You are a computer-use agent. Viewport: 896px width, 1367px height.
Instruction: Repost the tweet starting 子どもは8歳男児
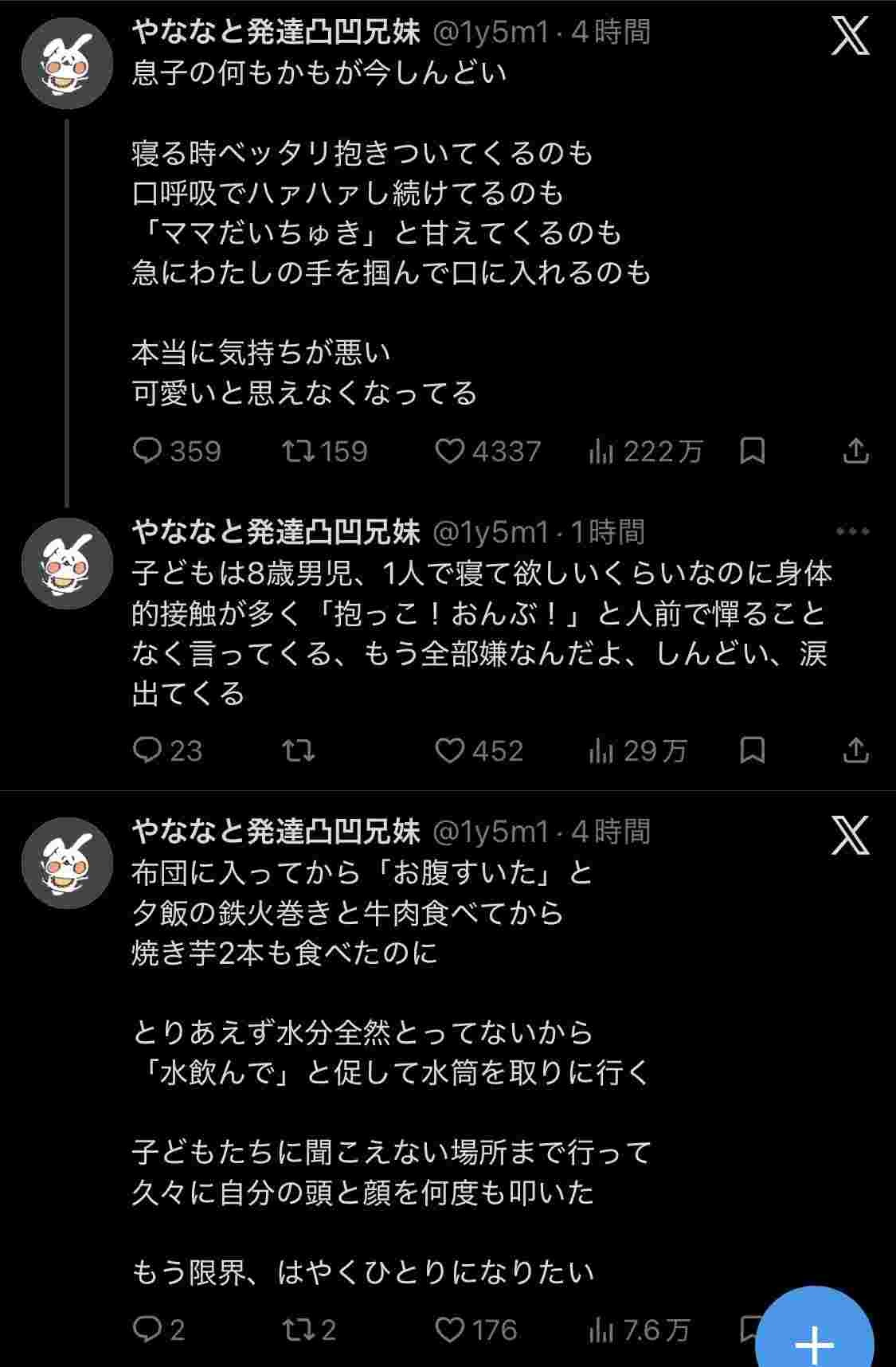[299, 750]
